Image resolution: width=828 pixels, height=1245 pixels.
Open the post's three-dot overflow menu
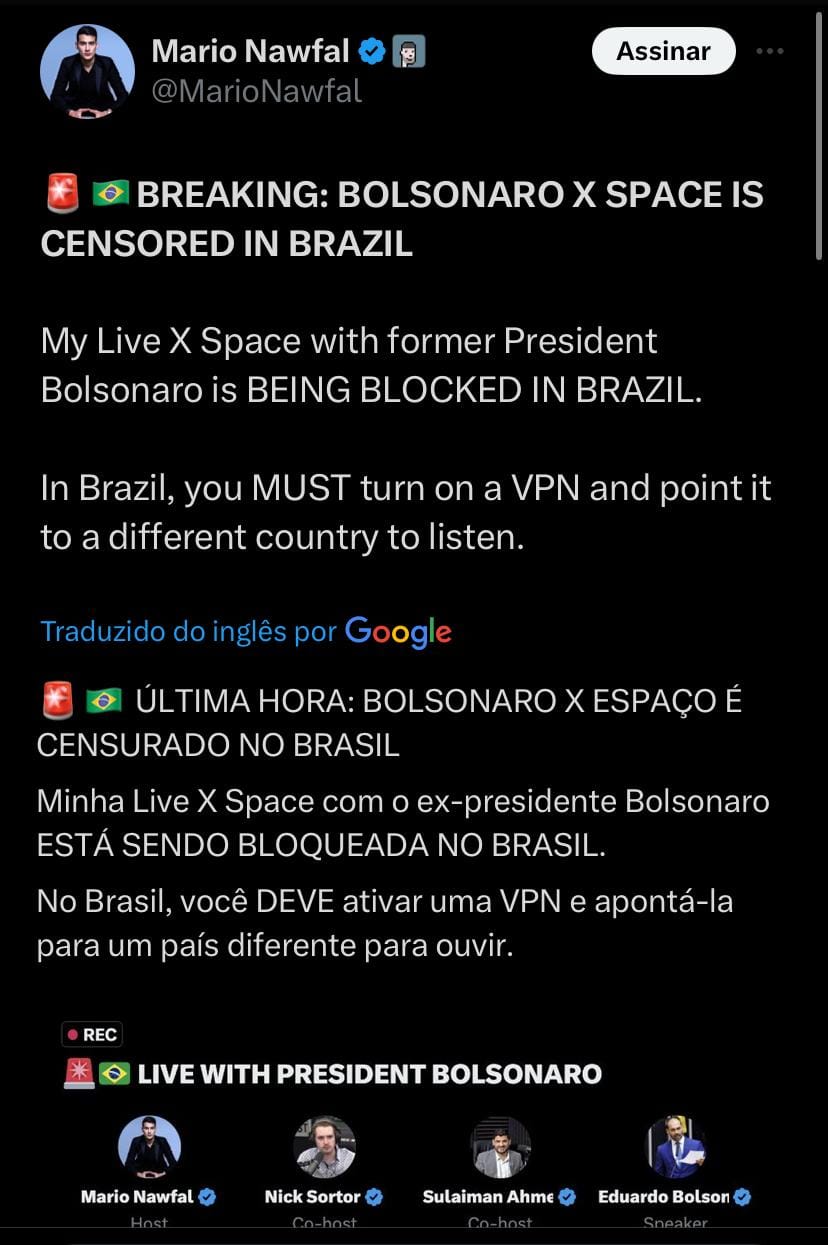(769, 51)
